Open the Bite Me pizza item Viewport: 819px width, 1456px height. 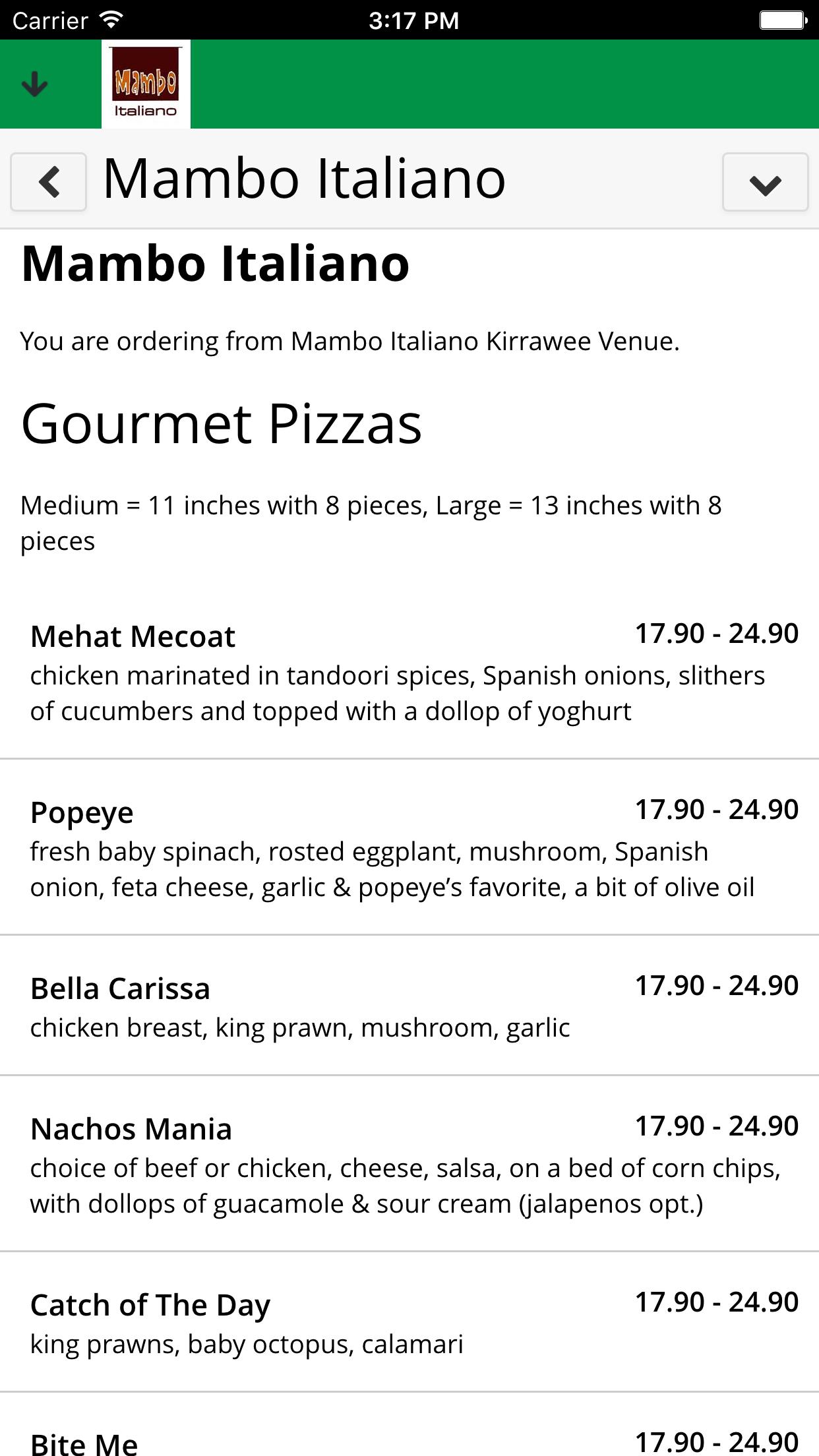[x=409, y=1441]
